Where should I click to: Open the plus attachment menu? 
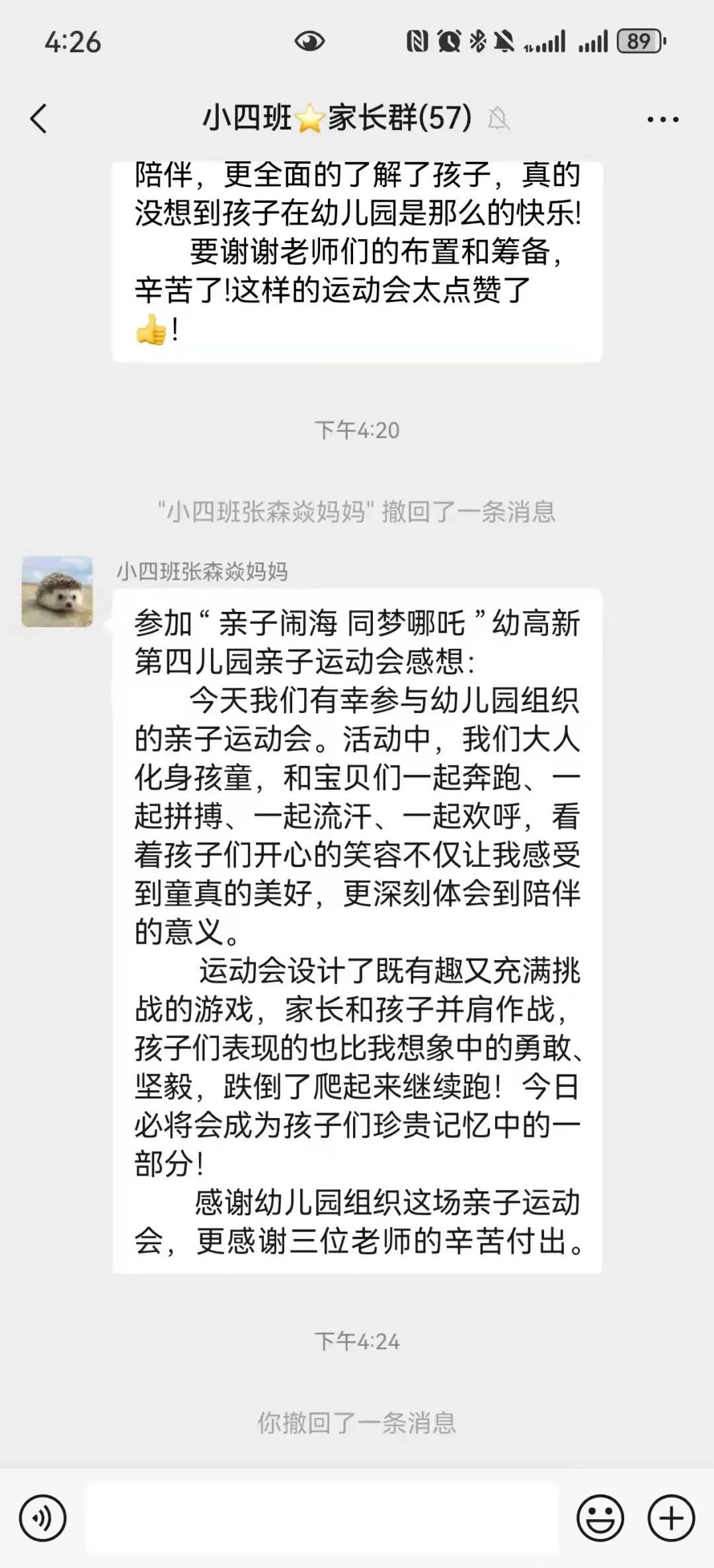(671, 1518)
